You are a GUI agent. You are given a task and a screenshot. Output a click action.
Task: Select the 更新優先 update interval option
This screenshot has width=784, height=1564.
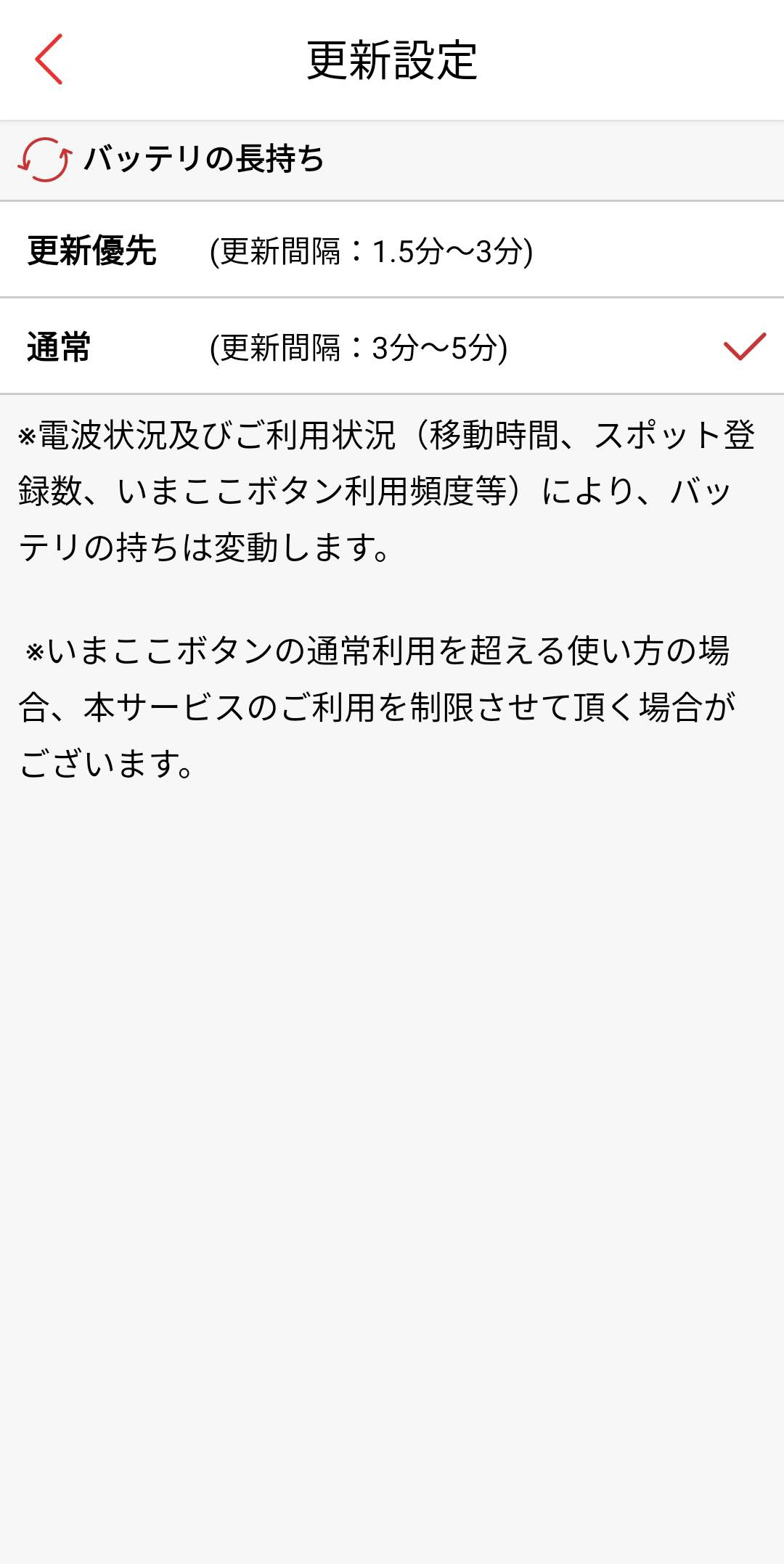pyautogui.click(x=392, y=250)
